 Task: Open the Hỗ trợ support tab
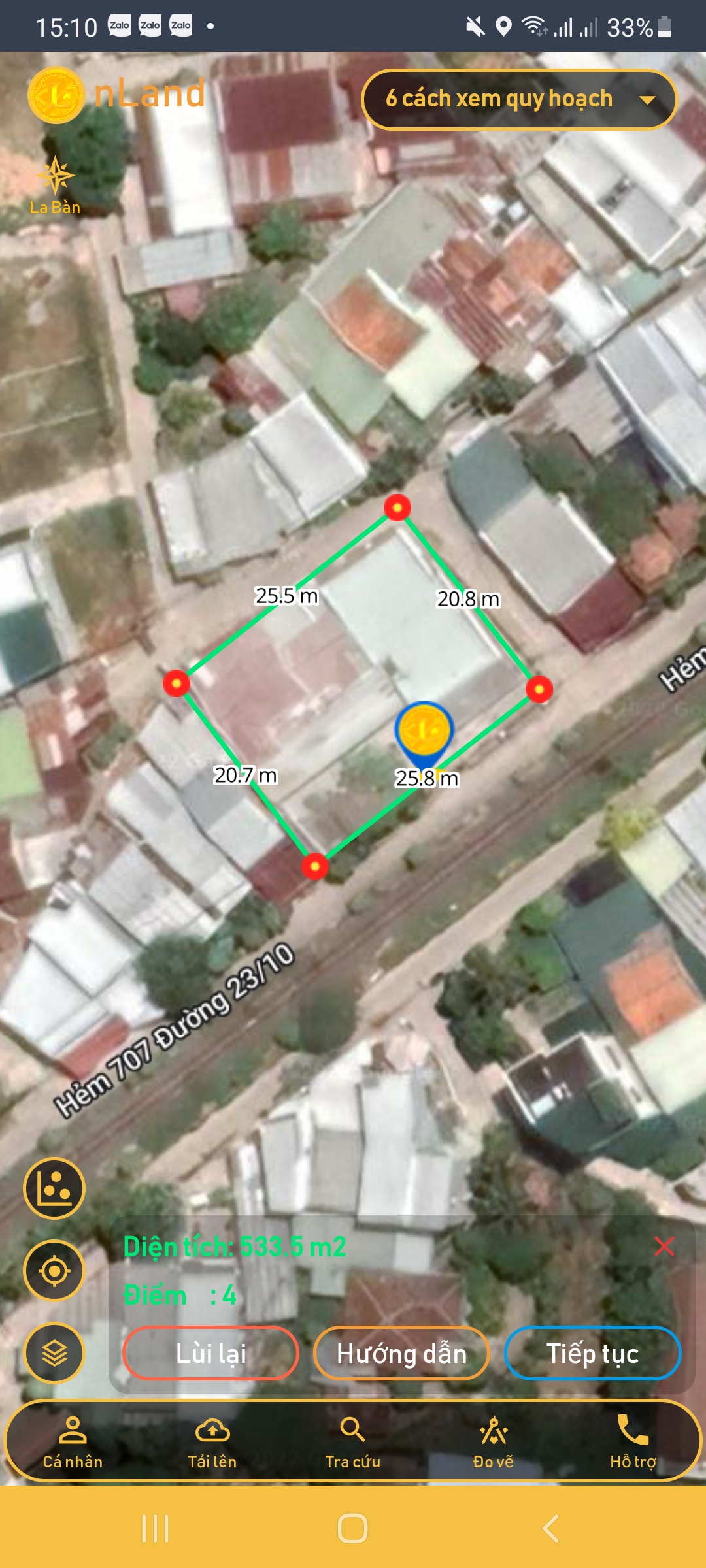(x=633, y=1442)
